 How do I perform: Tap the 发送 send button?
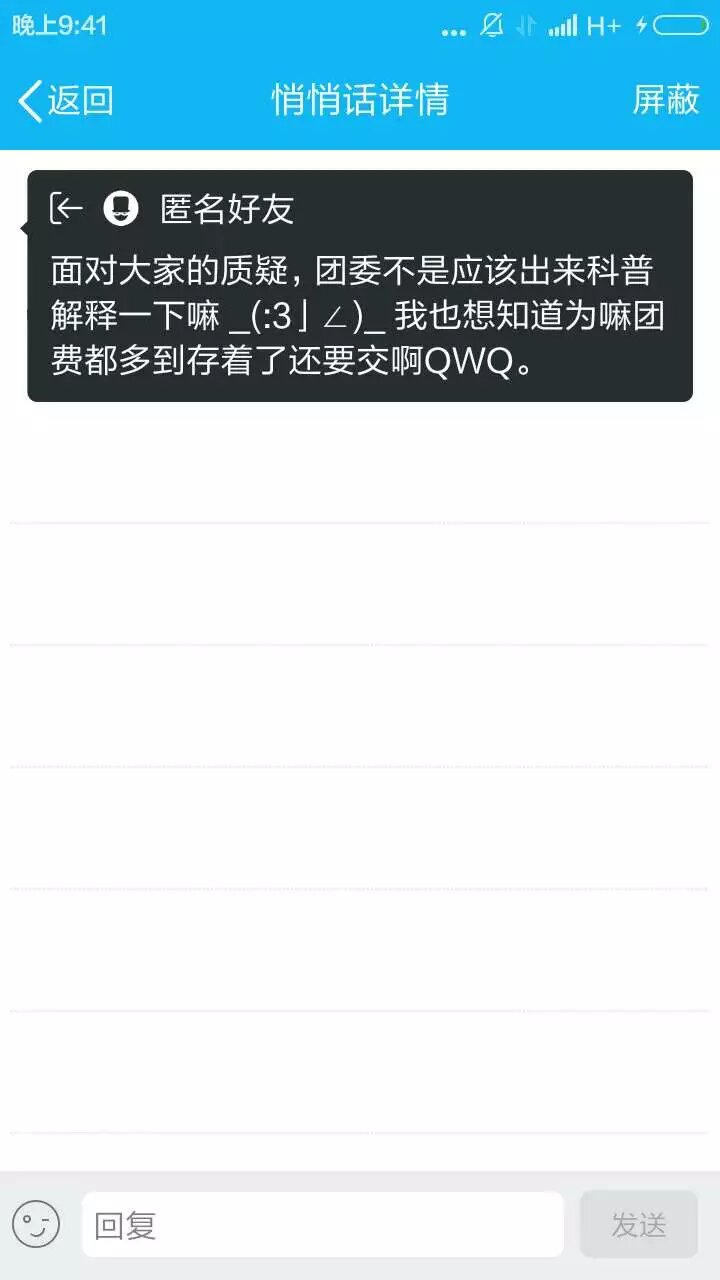tap(638, 1224)
